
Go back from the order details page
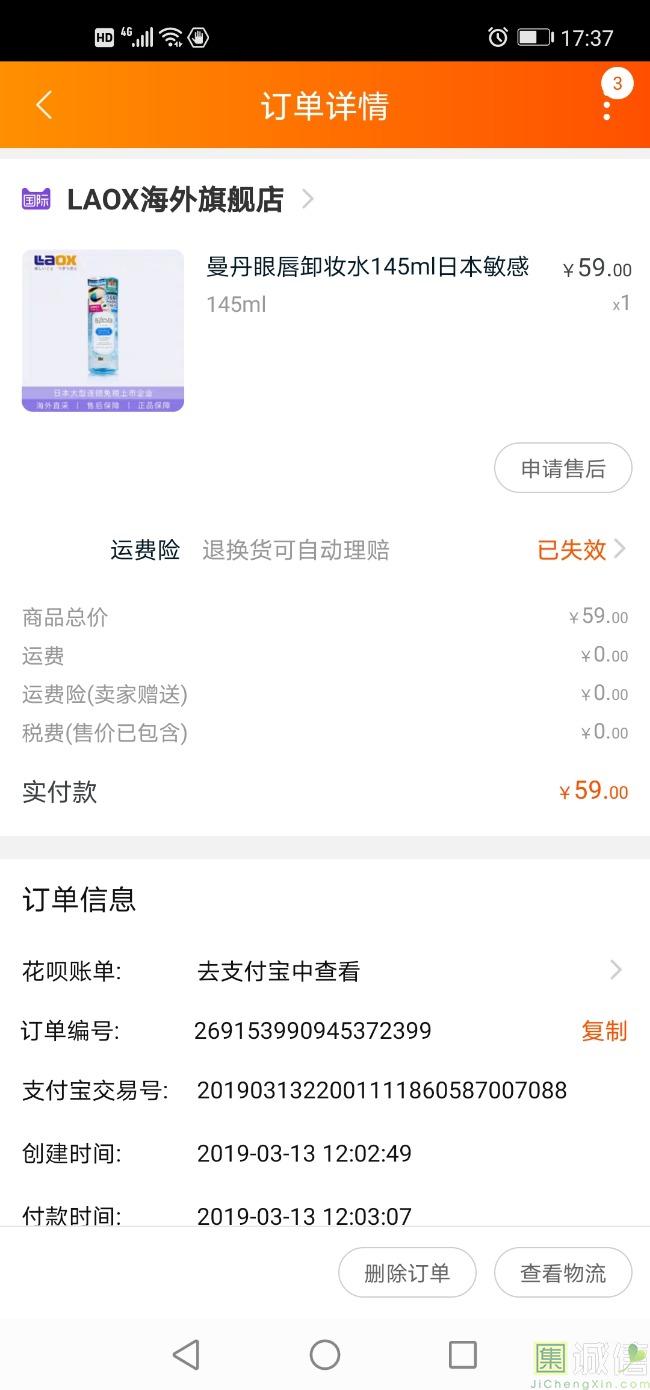pyautogui.click(x=43, y=106)
